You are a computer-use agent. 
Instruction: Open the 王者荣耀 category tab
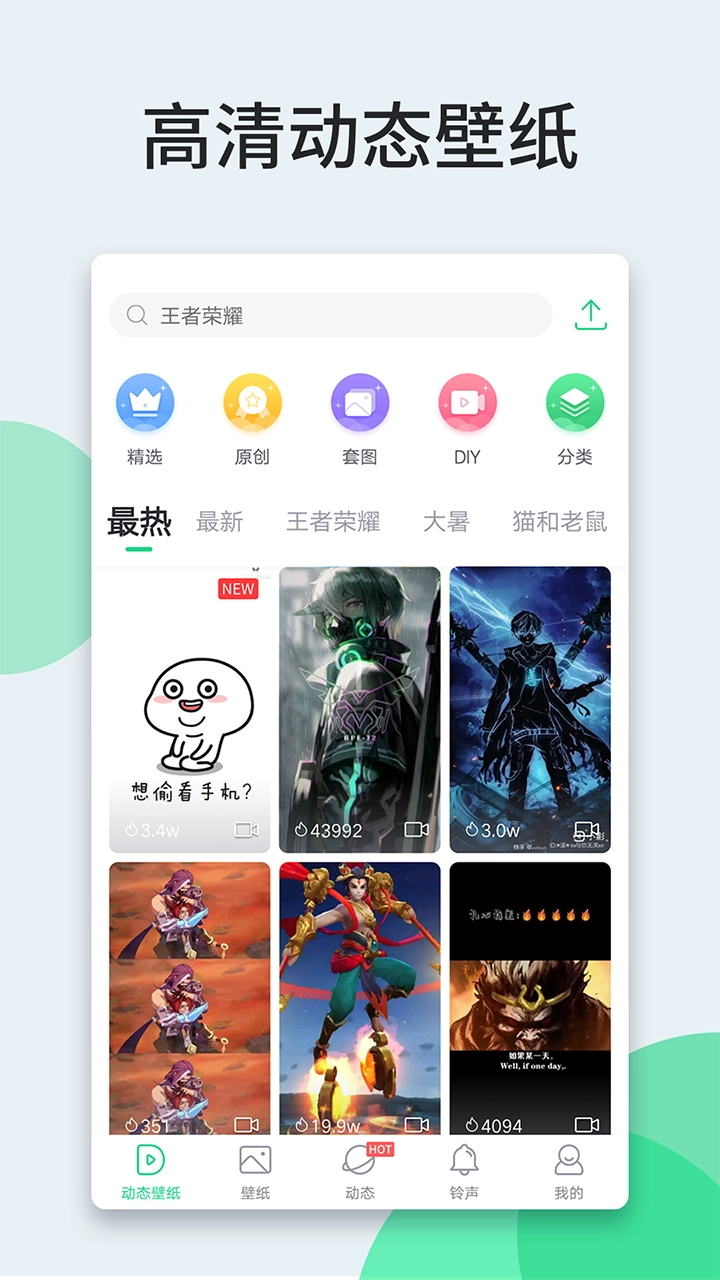click(333, 521)
